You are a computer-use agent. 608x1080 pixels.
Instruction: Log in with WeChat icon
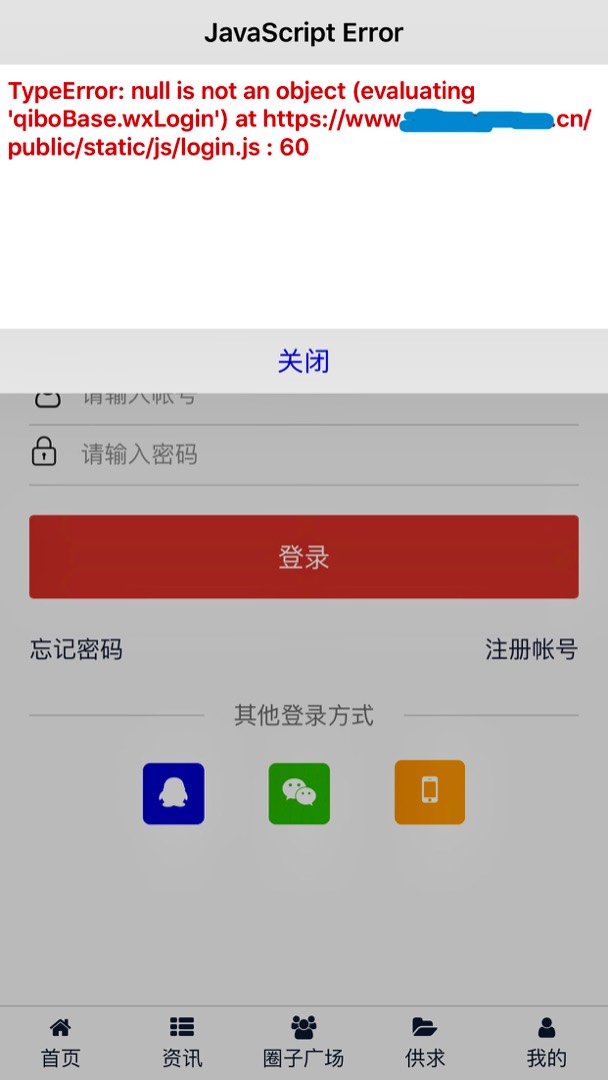click(x=299, y=793)
